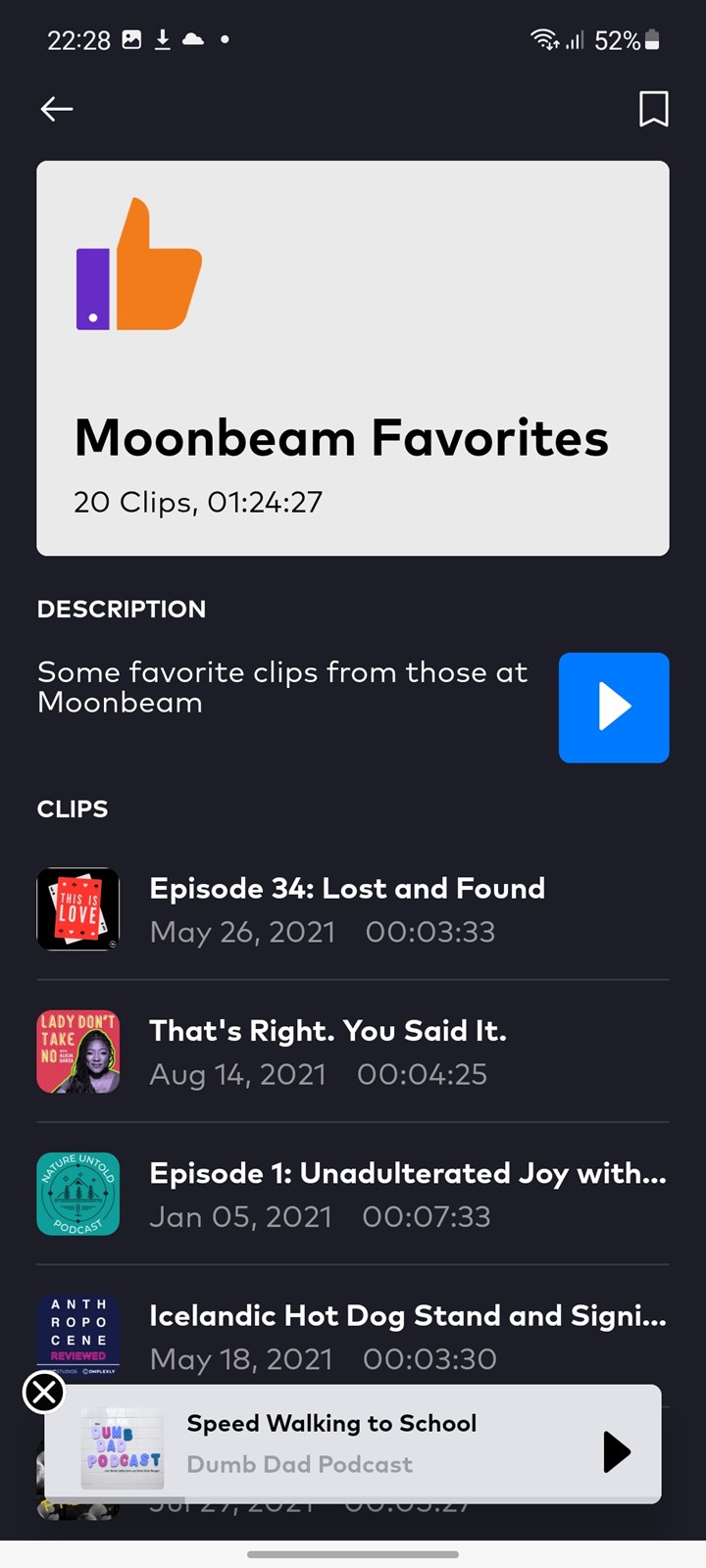This screenshot has height=1568, width=706.
Task: Open Episode 34: Lost and Found clip
Action: point(353,909)
